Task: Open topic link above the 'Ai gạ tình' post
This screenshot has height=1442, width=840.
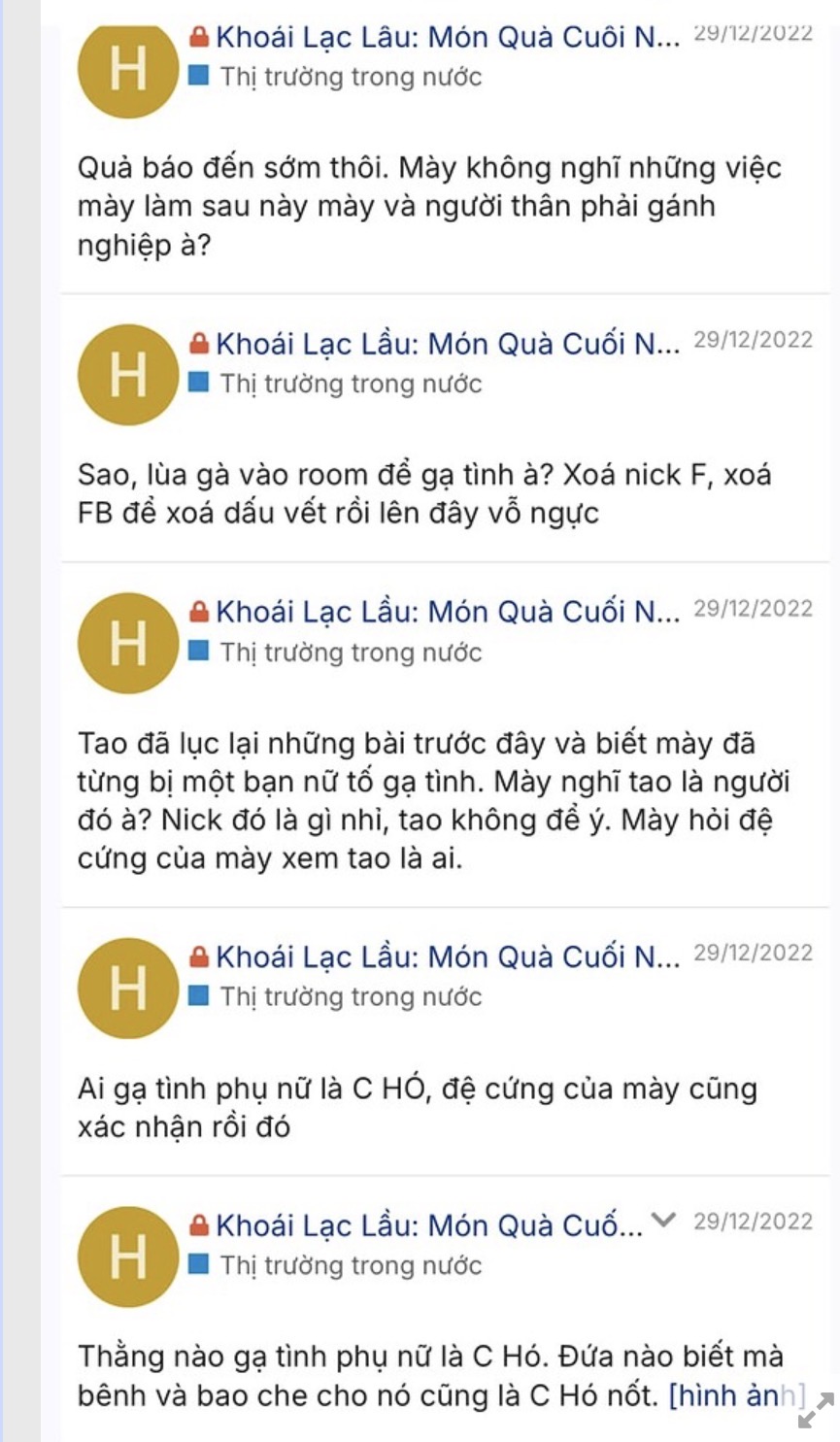Action: click(447, 957)
